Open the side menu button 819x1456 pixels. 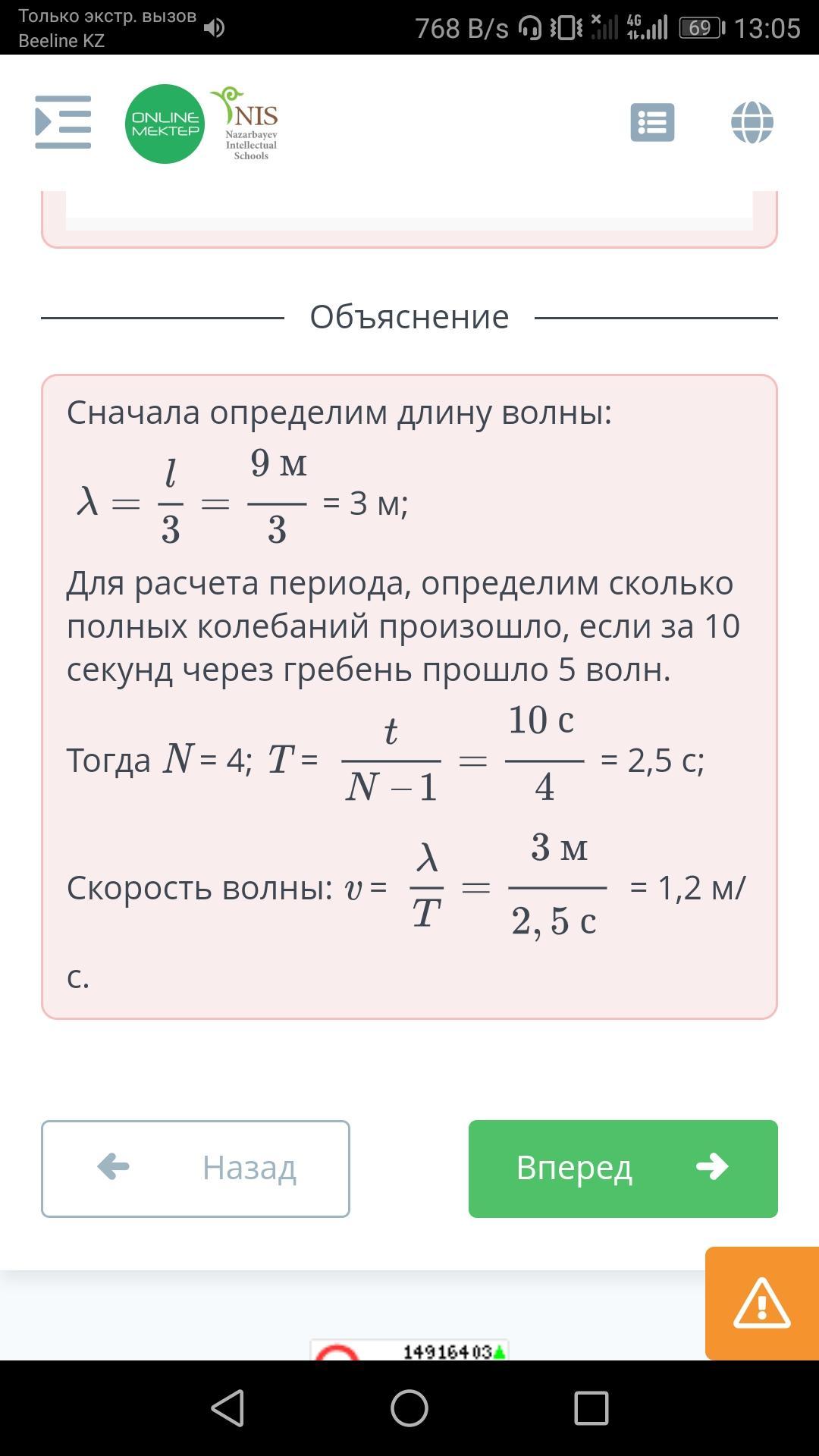[63, 122]
